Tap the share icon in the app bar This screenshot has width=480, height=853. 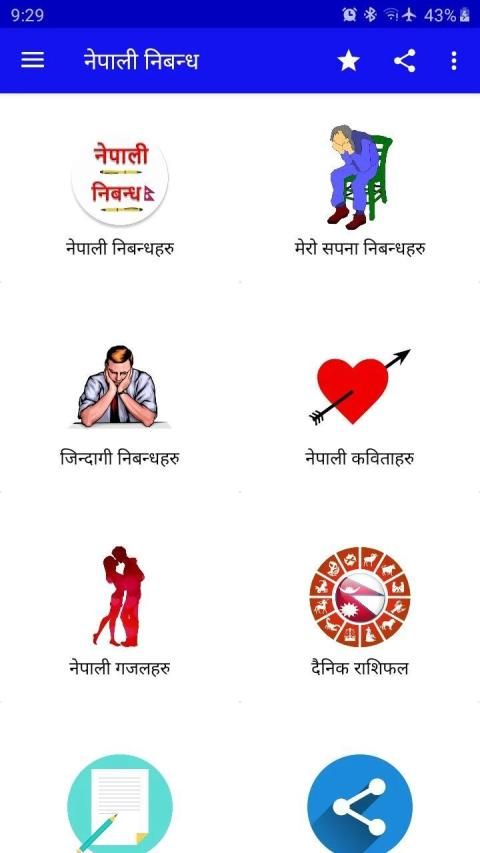click(x=404, y=60)
